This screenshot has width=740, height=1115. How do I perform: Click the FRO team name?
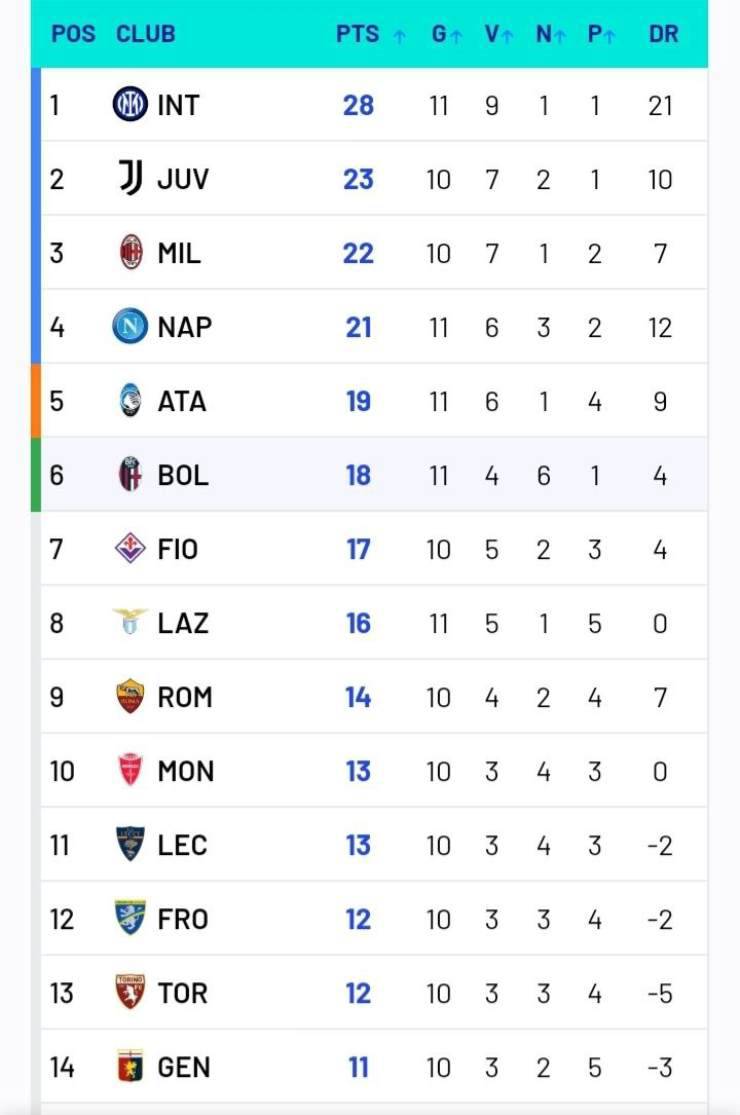(x=181, y=919)
